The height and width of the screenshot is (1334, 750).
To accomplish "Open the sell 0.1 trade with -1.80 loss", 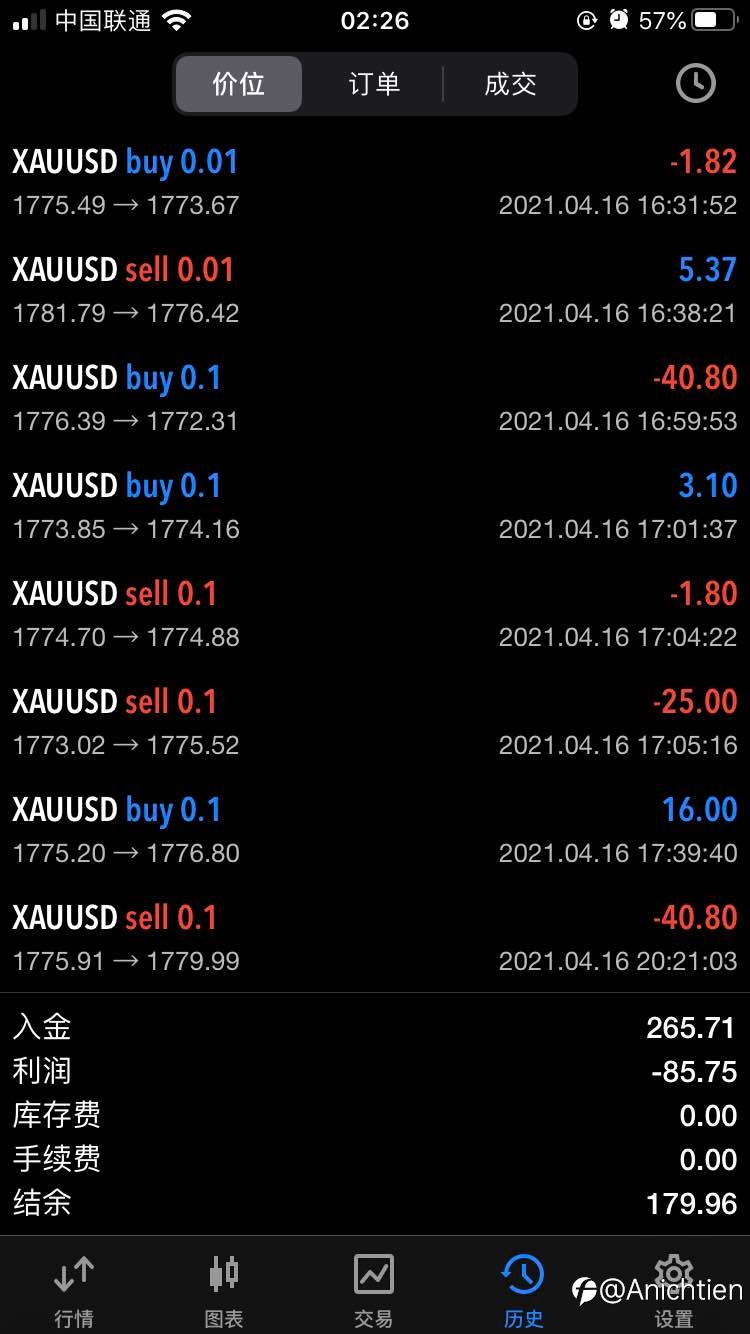I will coord(375,614).
